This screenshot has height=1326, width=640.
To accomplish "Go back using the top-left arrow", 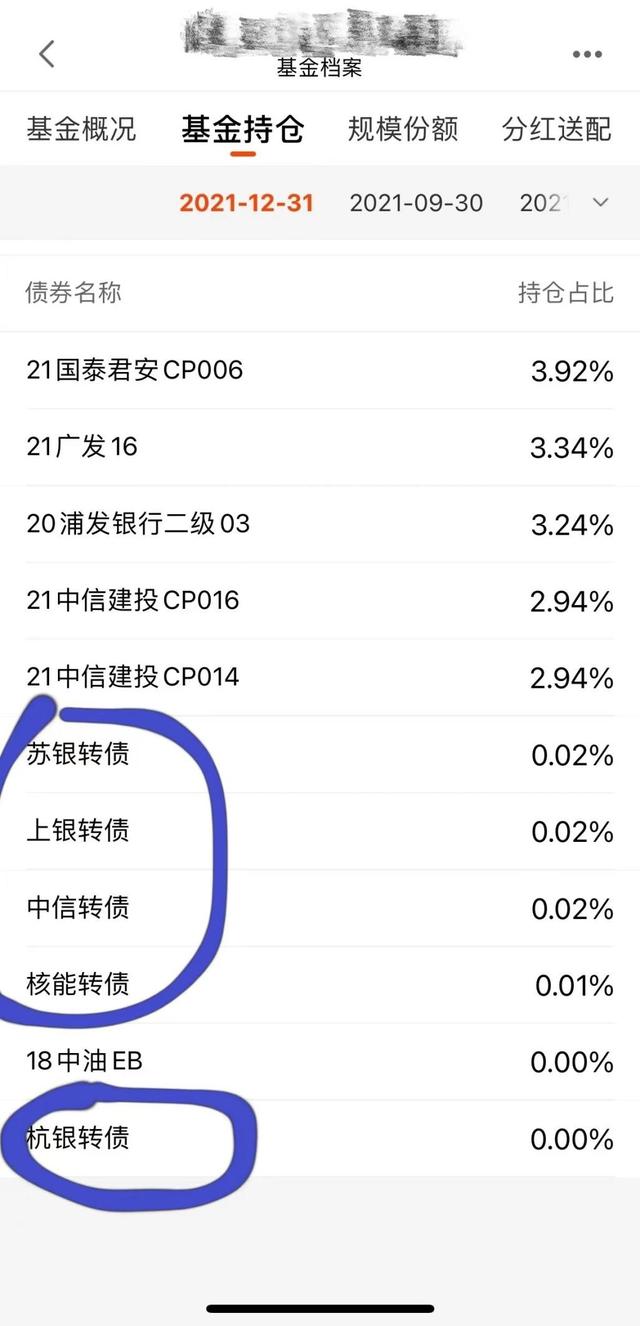I will [x=47, y=54].
